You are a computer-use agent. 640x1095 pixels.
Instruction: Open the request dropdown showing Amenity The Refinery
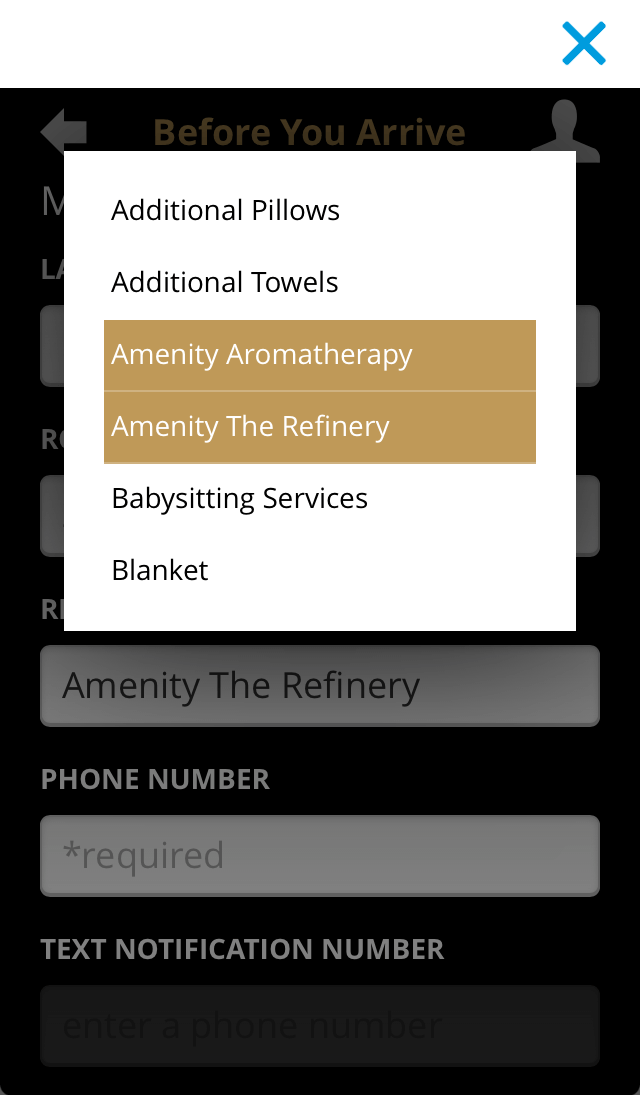coord(319,686)
